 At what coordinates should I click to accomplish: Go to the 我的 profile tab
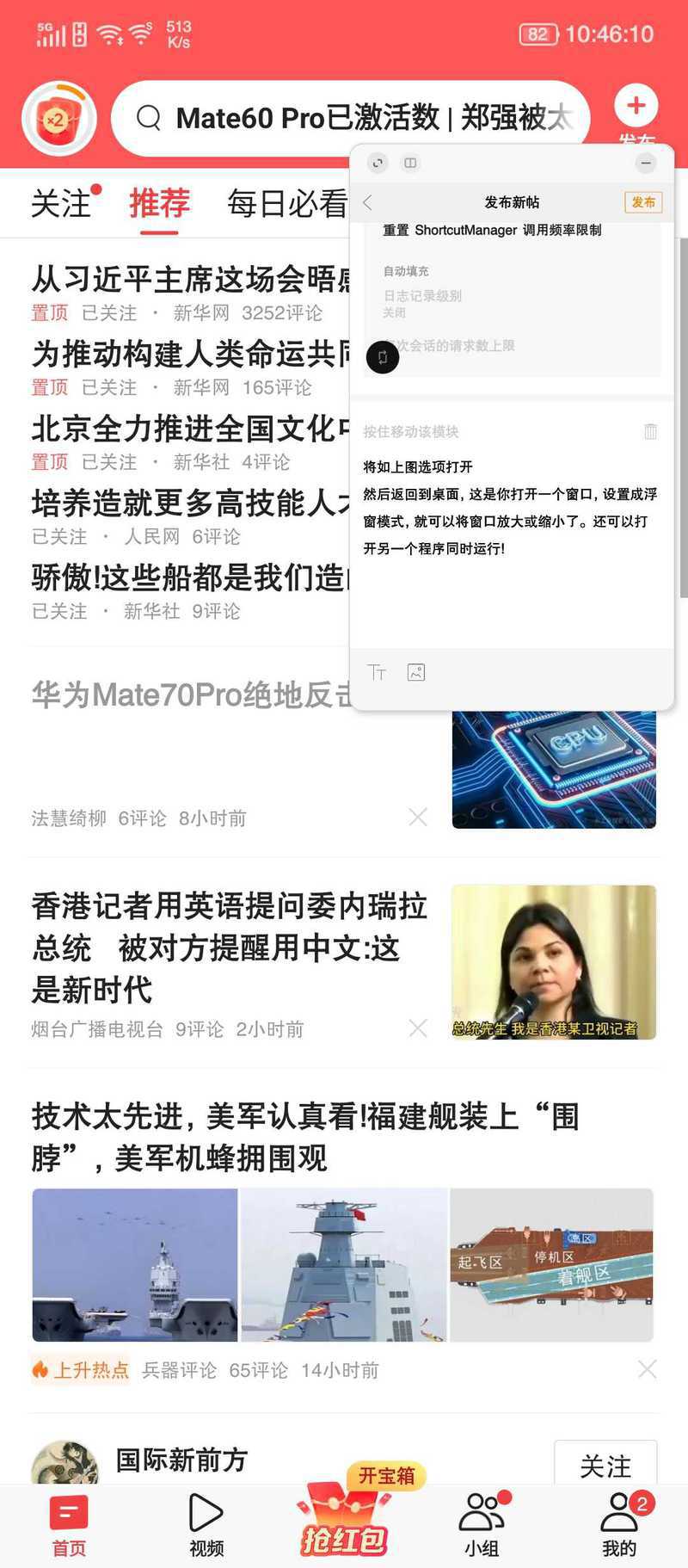[x=619, y=1525]
